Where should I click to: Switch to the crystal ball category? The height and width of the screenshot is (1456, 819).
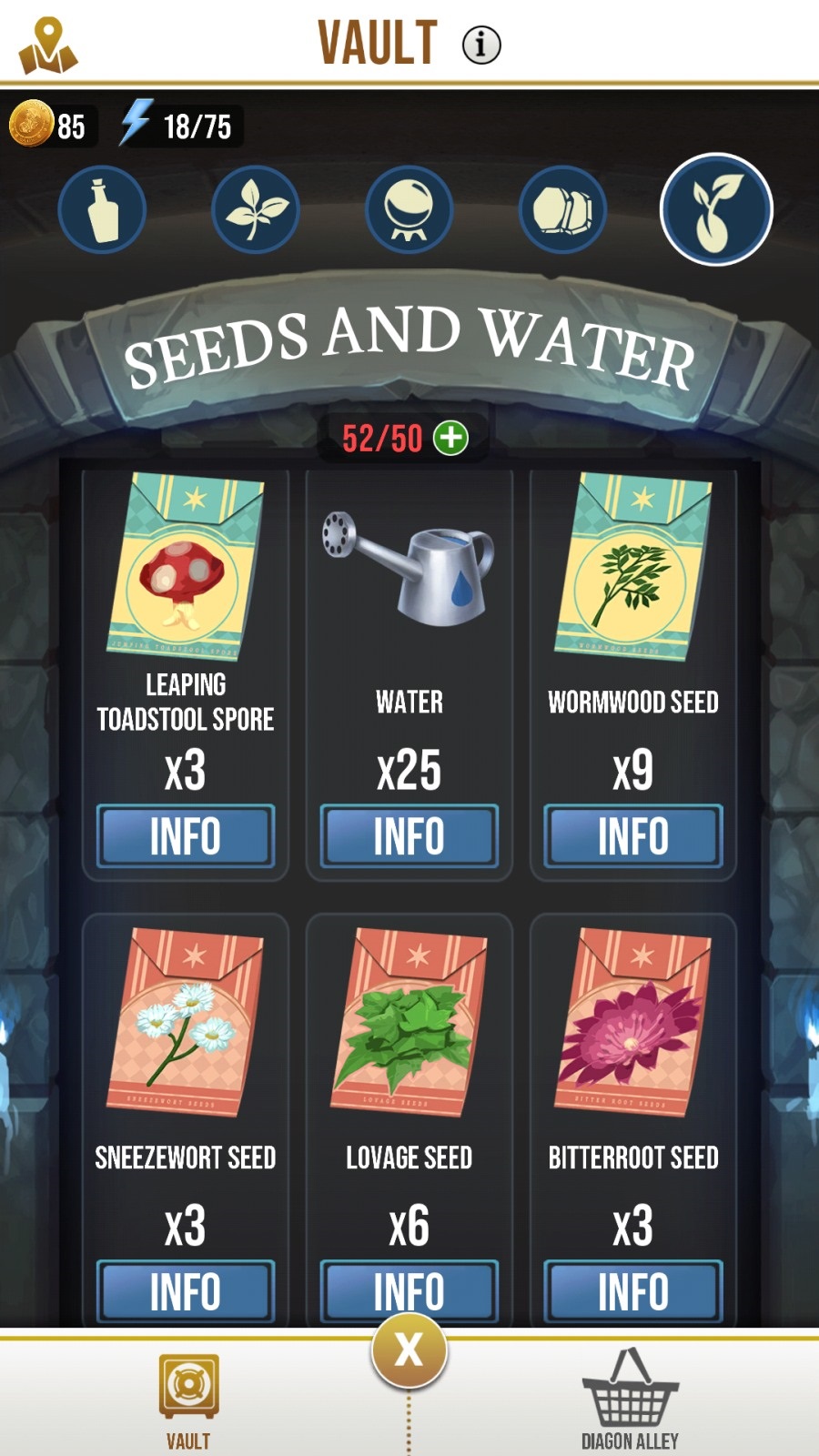409,209
